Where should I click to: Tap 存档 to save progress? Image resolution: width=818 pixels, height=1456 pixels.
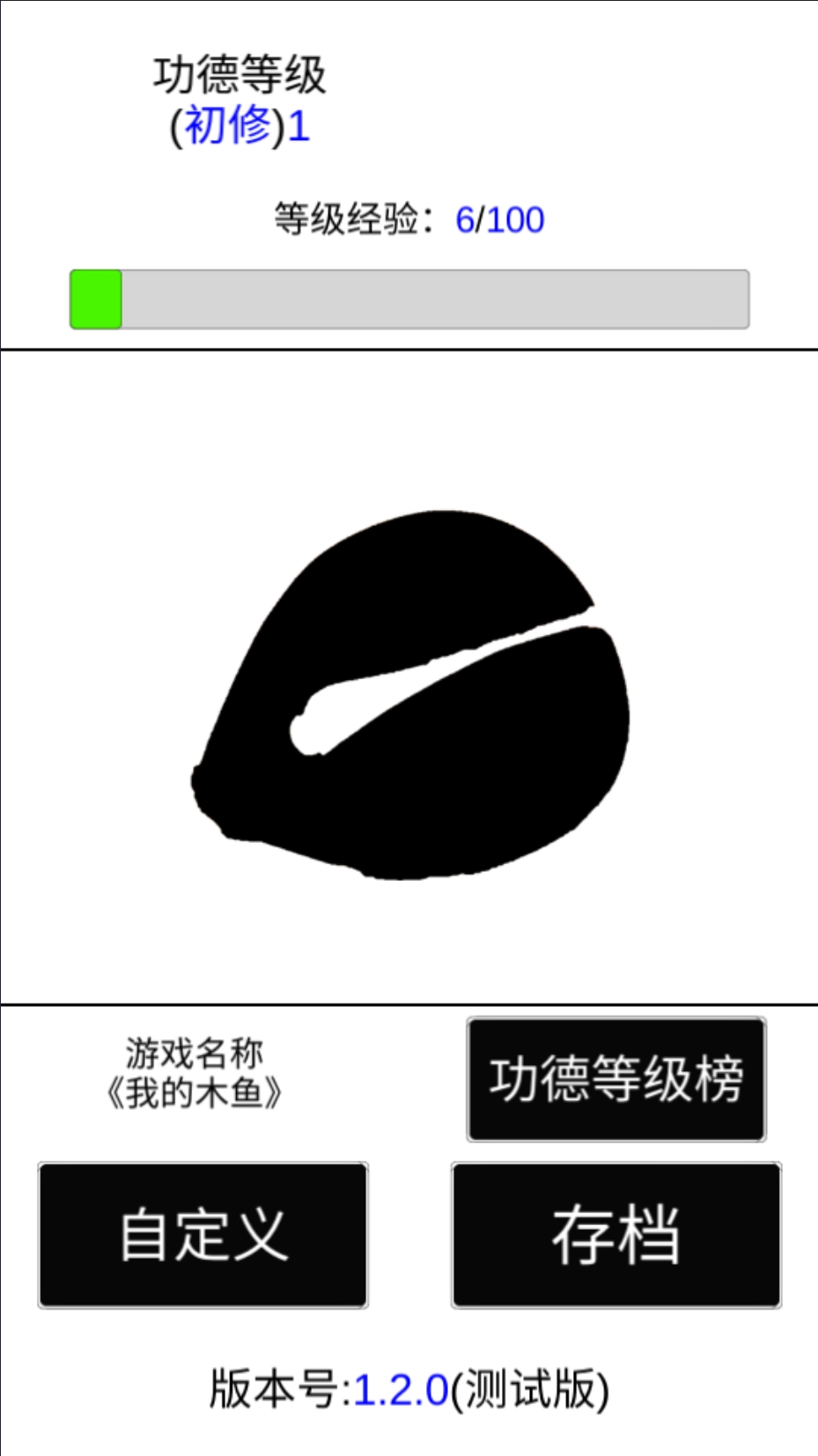pyautogui.click(x=615, y=1235)
